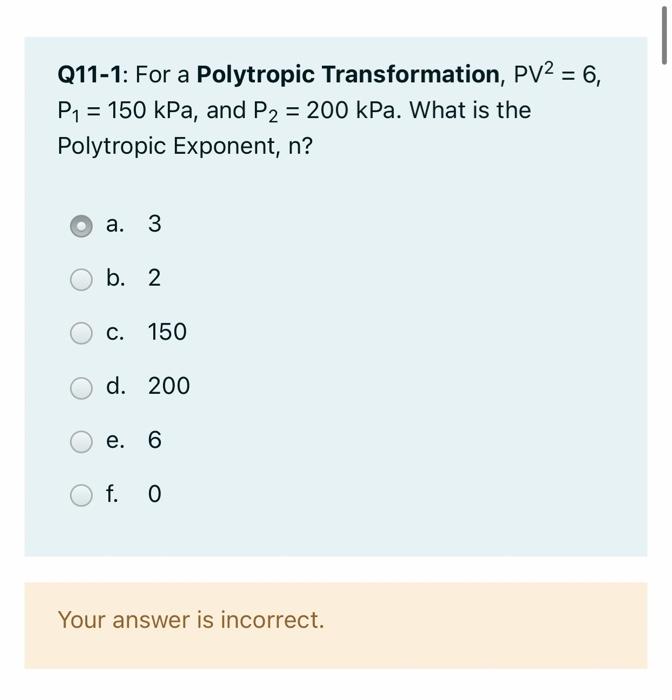
Task: Choose answer b with value 2
Action: [x=82, y=279]
